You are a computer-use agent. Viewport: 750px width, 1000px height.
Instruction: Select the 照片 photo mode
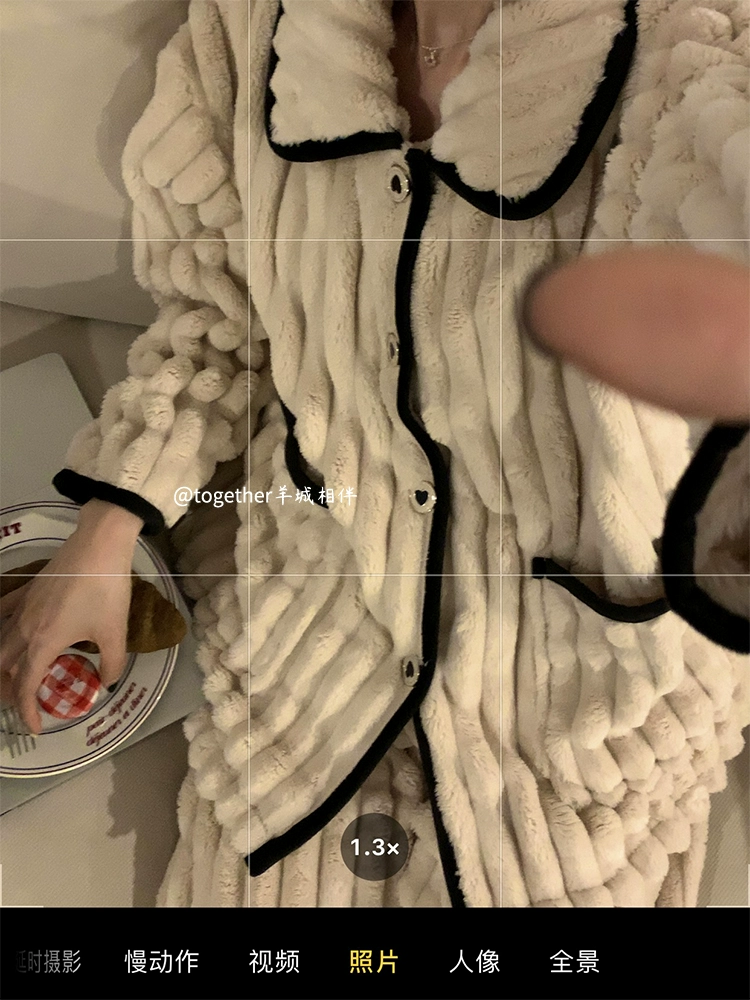tap(374, 962)
